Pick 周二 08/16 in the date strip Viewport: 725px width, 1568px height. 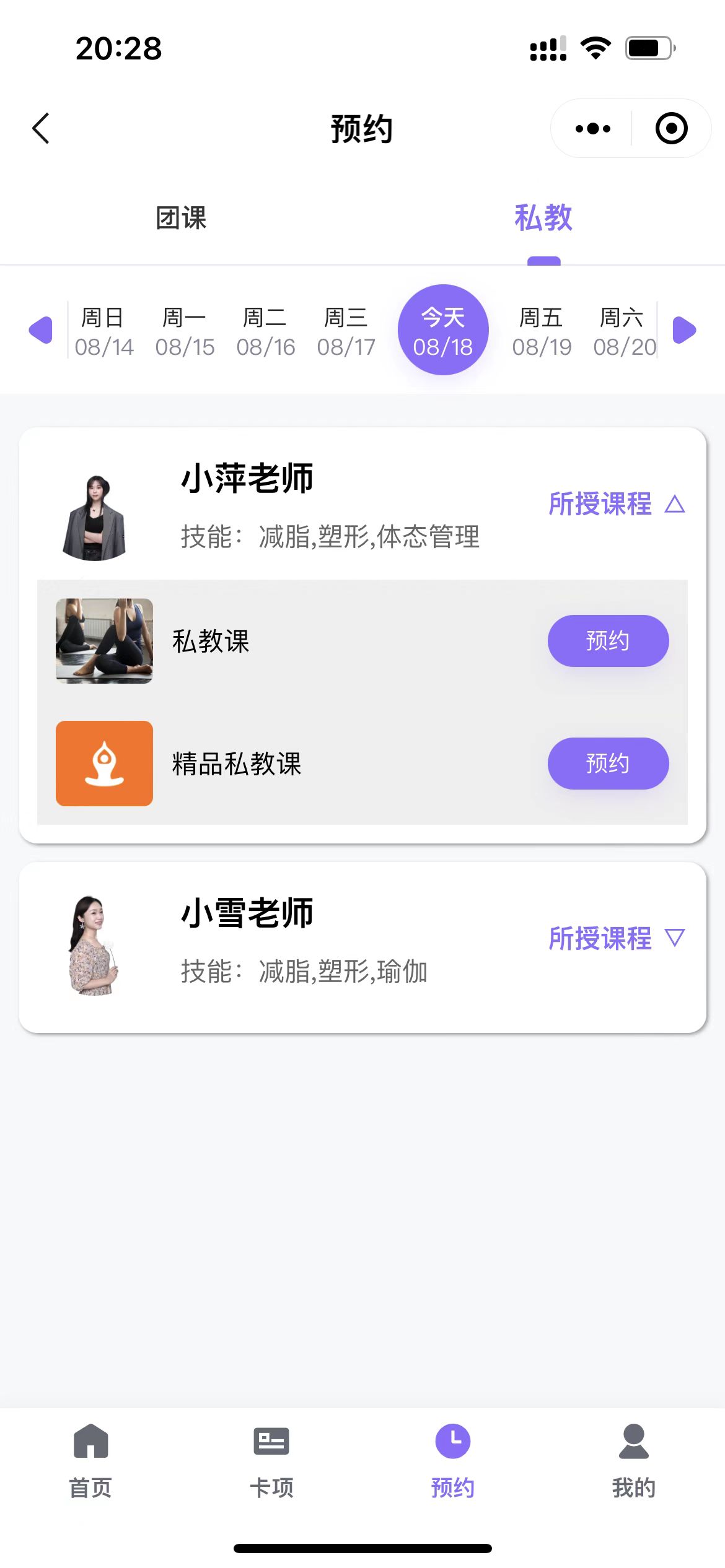click(266, 331)
